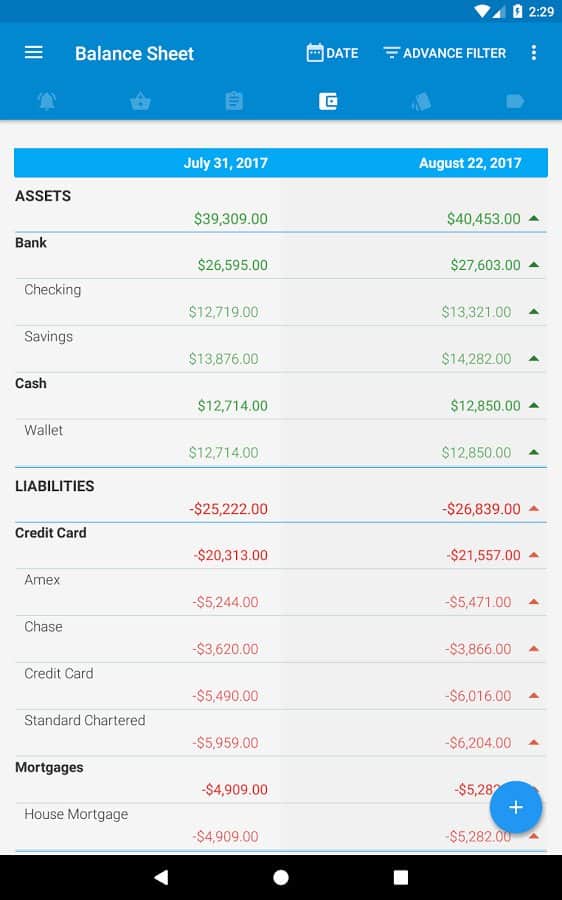Screen dimensions: 562x900
Task: Switch to the shopping basket tab
Action: [140, 102]
